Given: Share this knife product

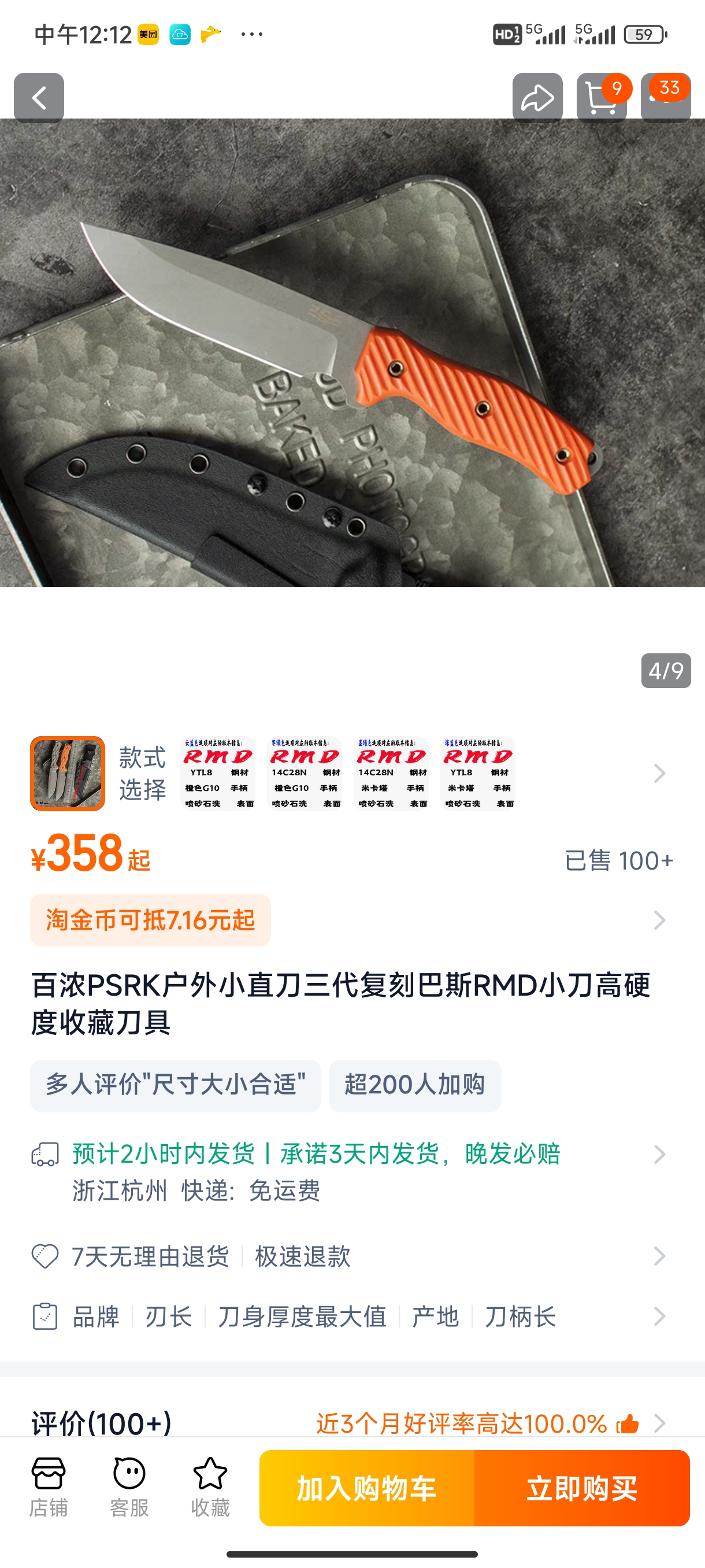Looking at the screenshot, I should coord(537,97).
